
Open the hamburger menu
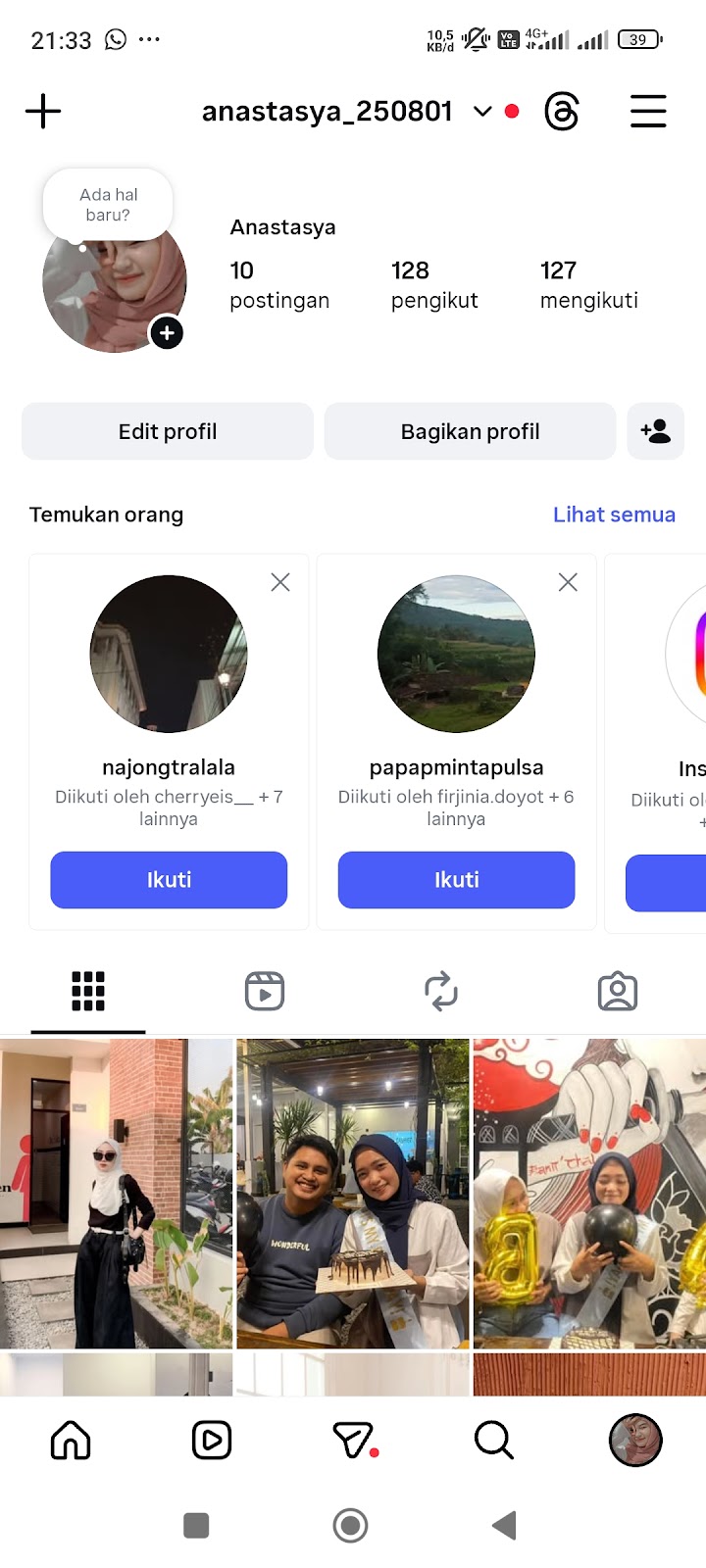tap(648, 111)
